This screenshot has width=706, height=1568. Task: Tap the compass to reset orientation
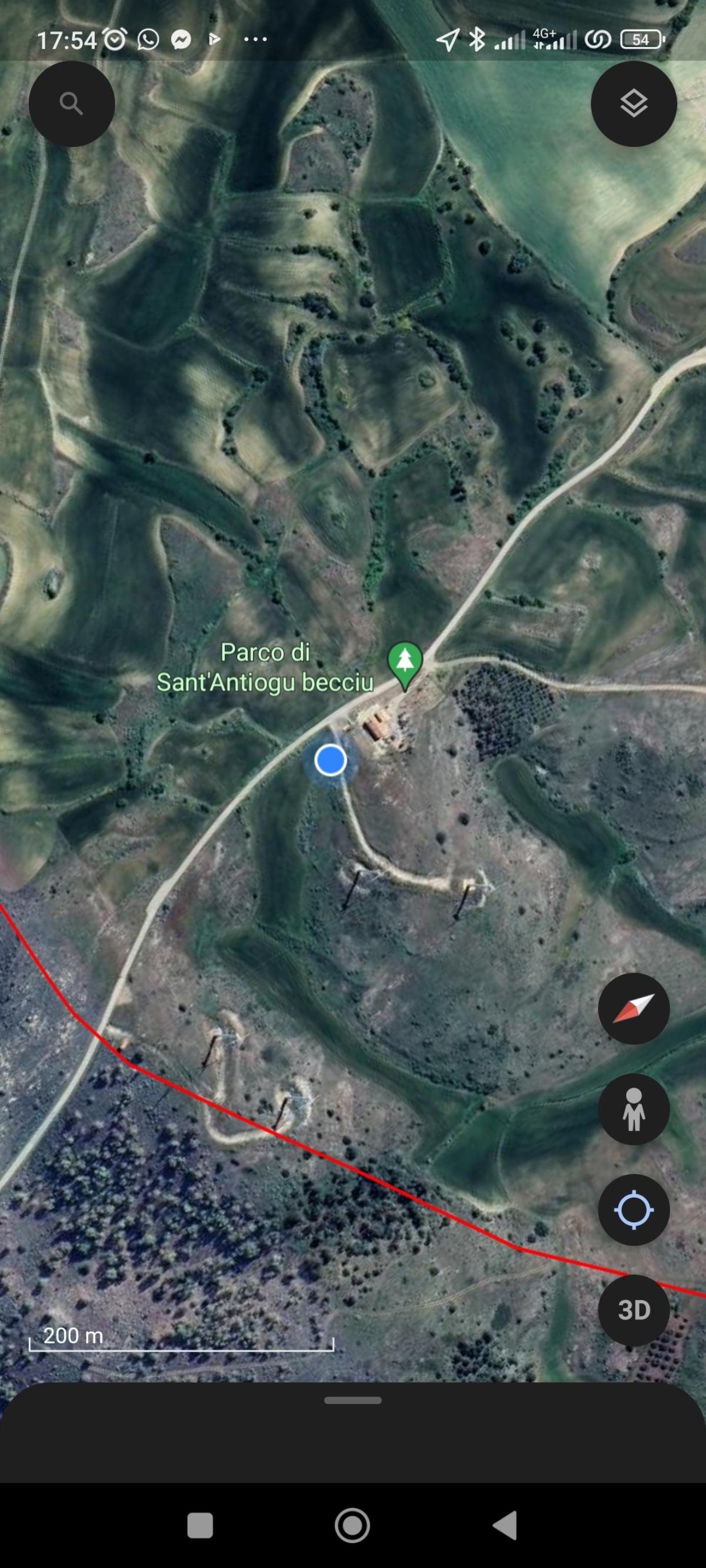click(634, 1009)
